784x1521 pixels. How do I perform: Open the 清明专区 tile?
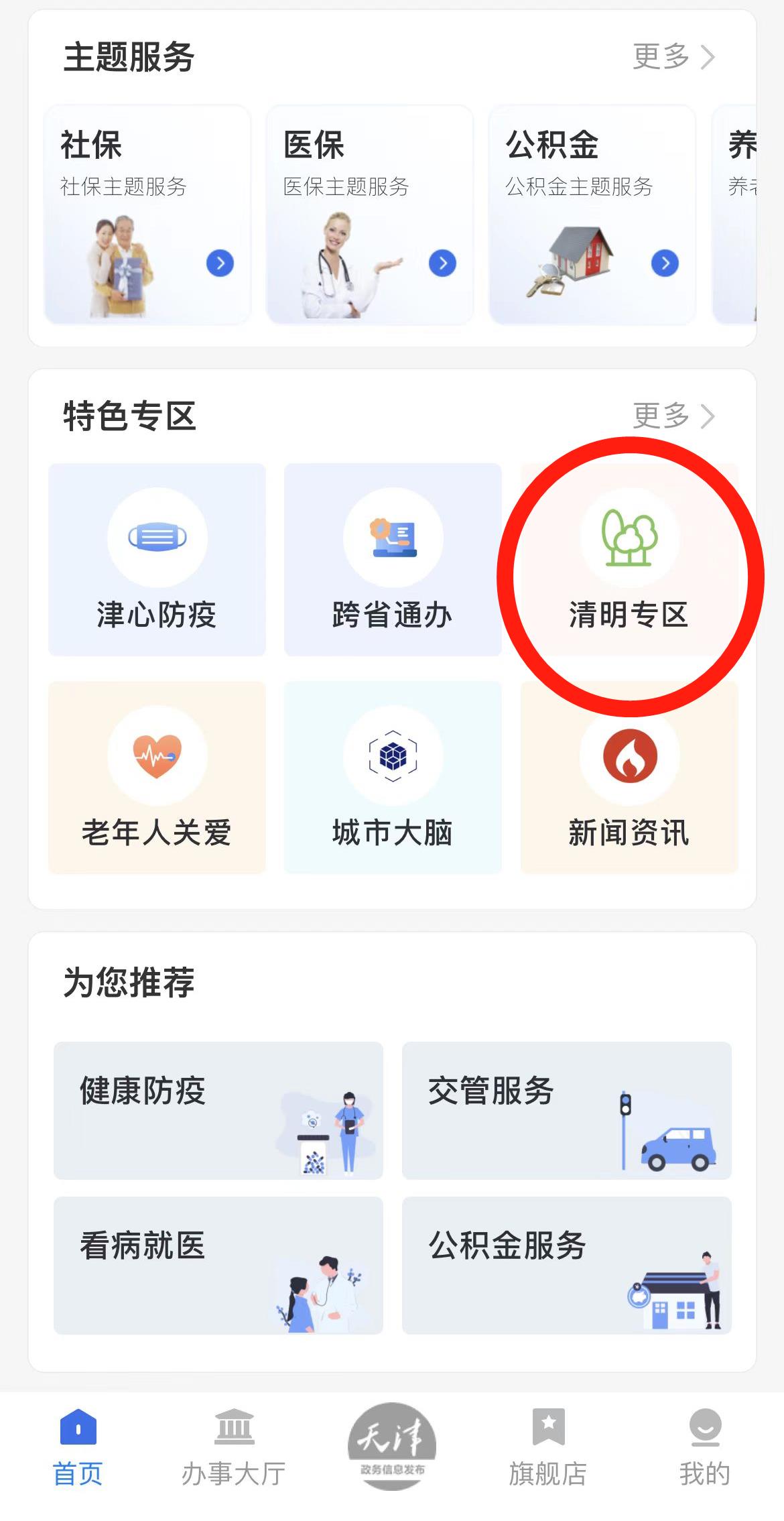click(629, 560)
